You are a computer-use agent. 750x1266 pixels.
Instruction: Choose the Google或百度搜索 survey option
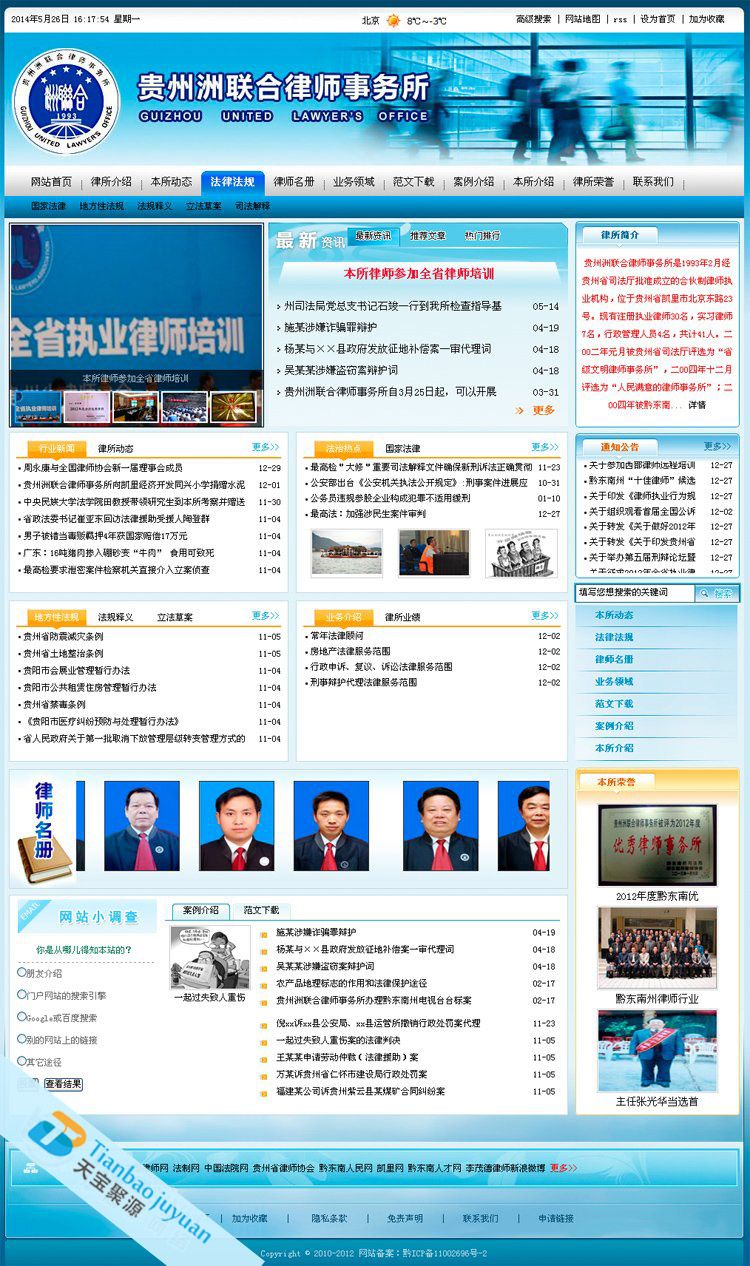pos(22,1017)
